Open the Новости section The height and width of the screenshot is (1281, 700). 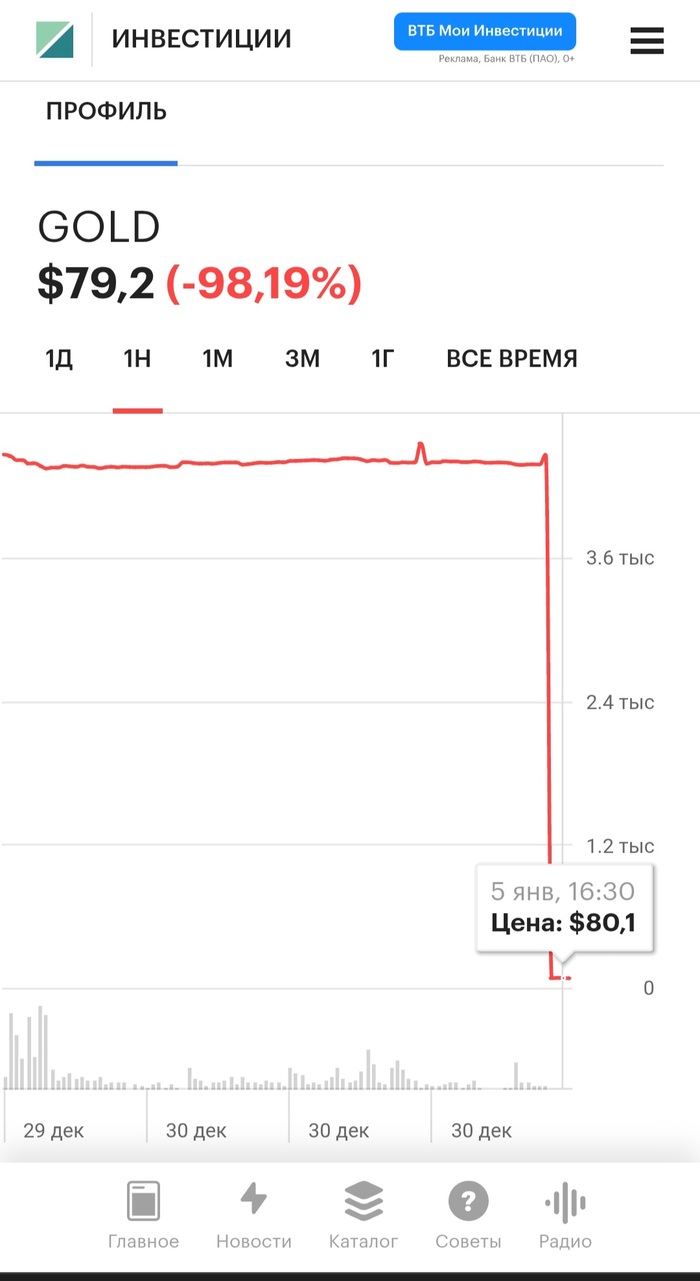coord(254,1215)
